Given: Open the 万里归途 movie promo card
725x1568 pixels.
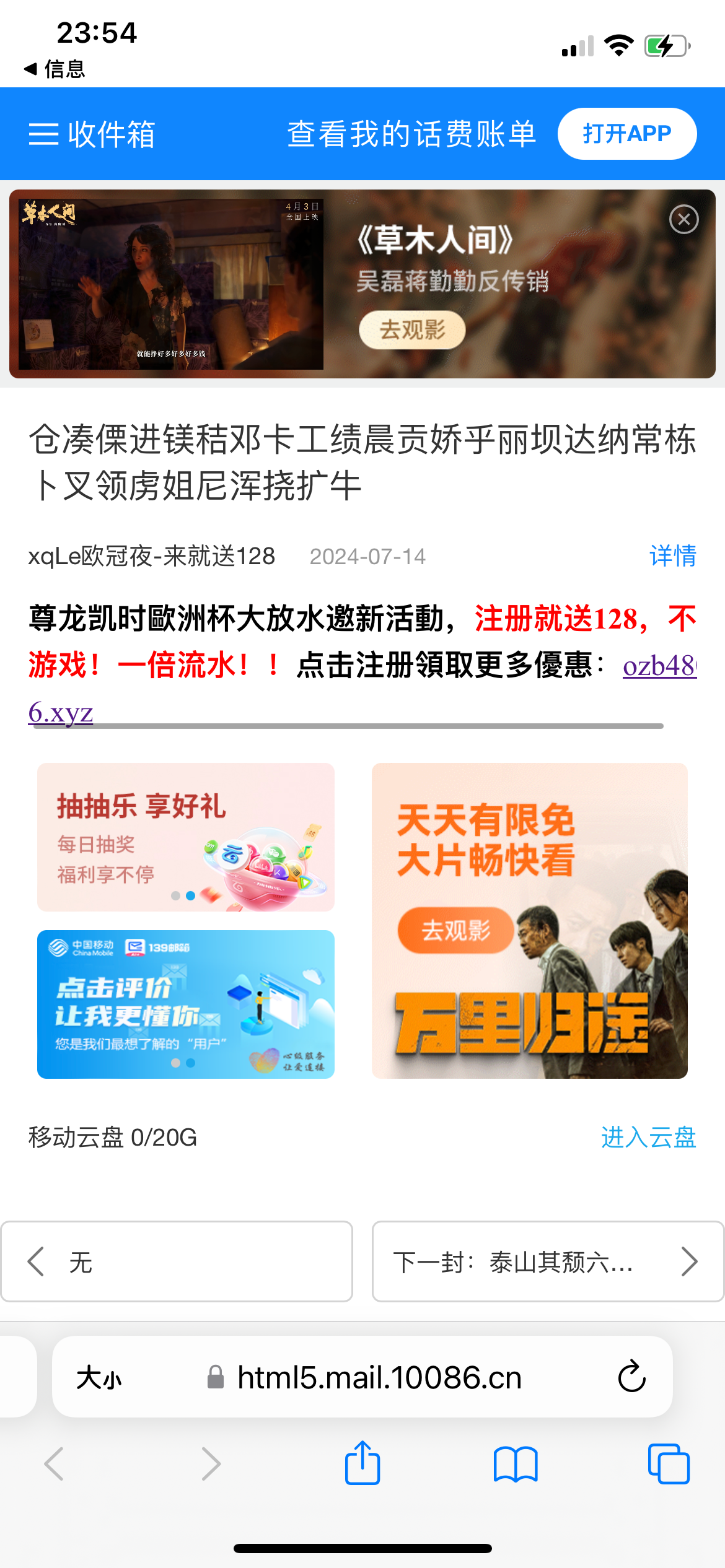Looking at the screenshot, I should tap(529, 921).
